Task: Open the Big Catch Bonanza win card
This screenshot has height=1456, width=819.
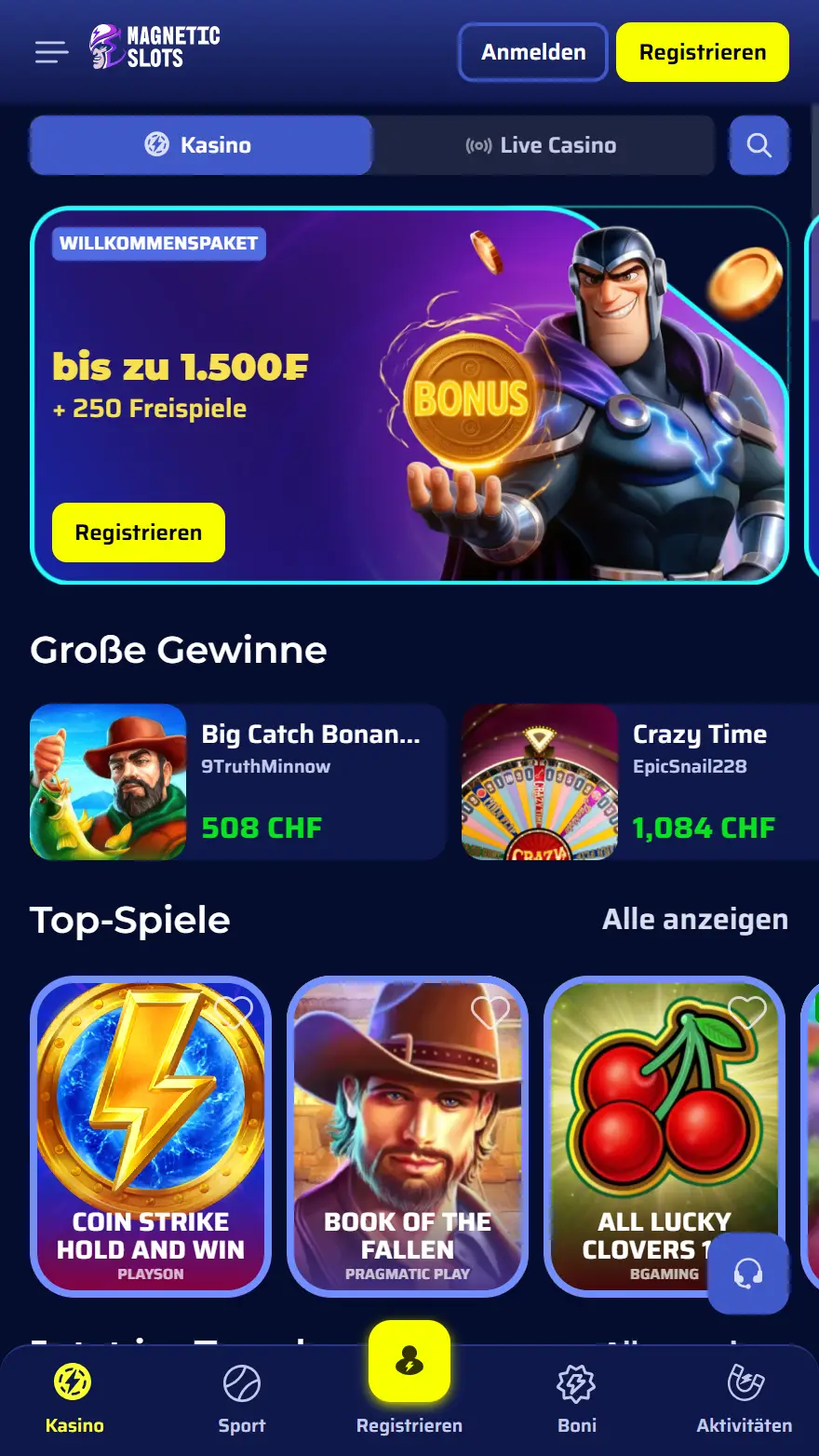Action: click(x=237, y=781)
